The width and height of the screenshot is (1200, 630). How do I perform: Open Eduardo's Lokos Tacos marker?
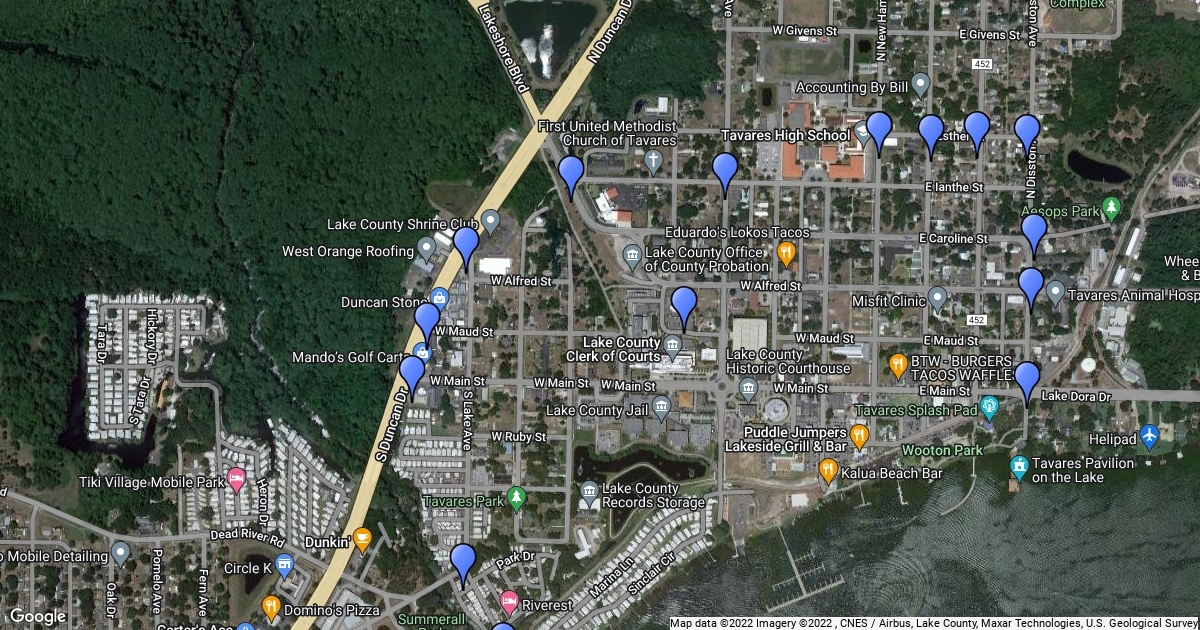787,252
